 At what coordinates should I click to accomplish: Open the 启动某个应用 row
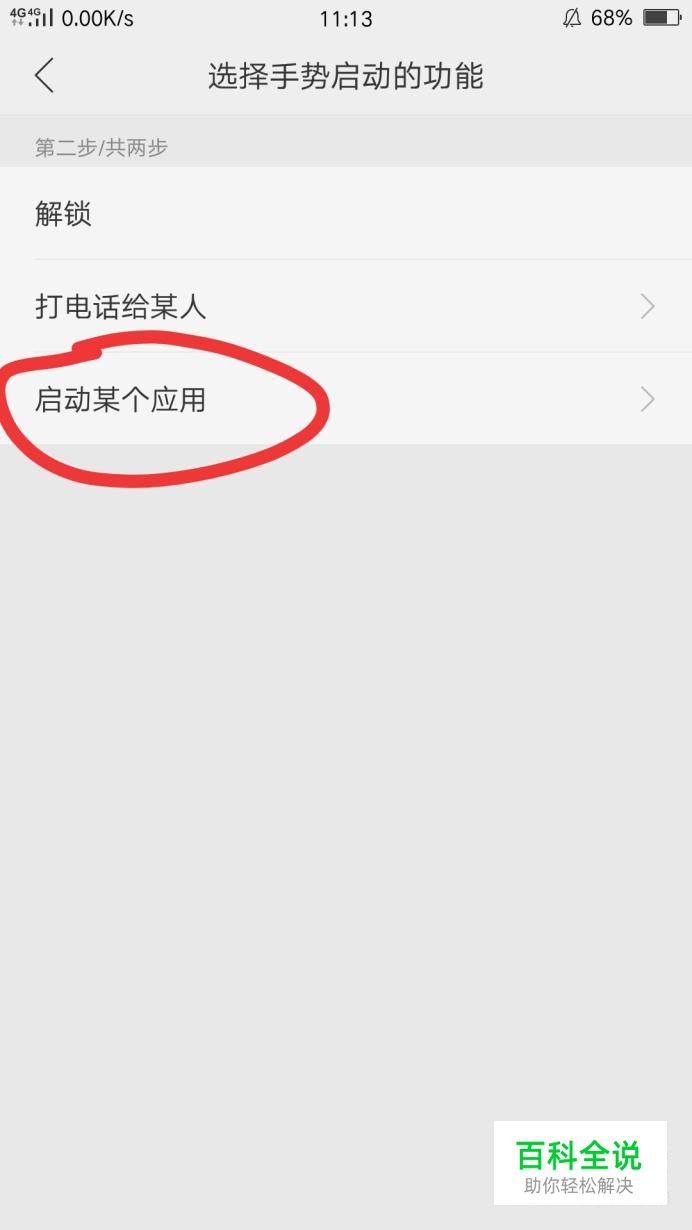(x=346, y=399)
